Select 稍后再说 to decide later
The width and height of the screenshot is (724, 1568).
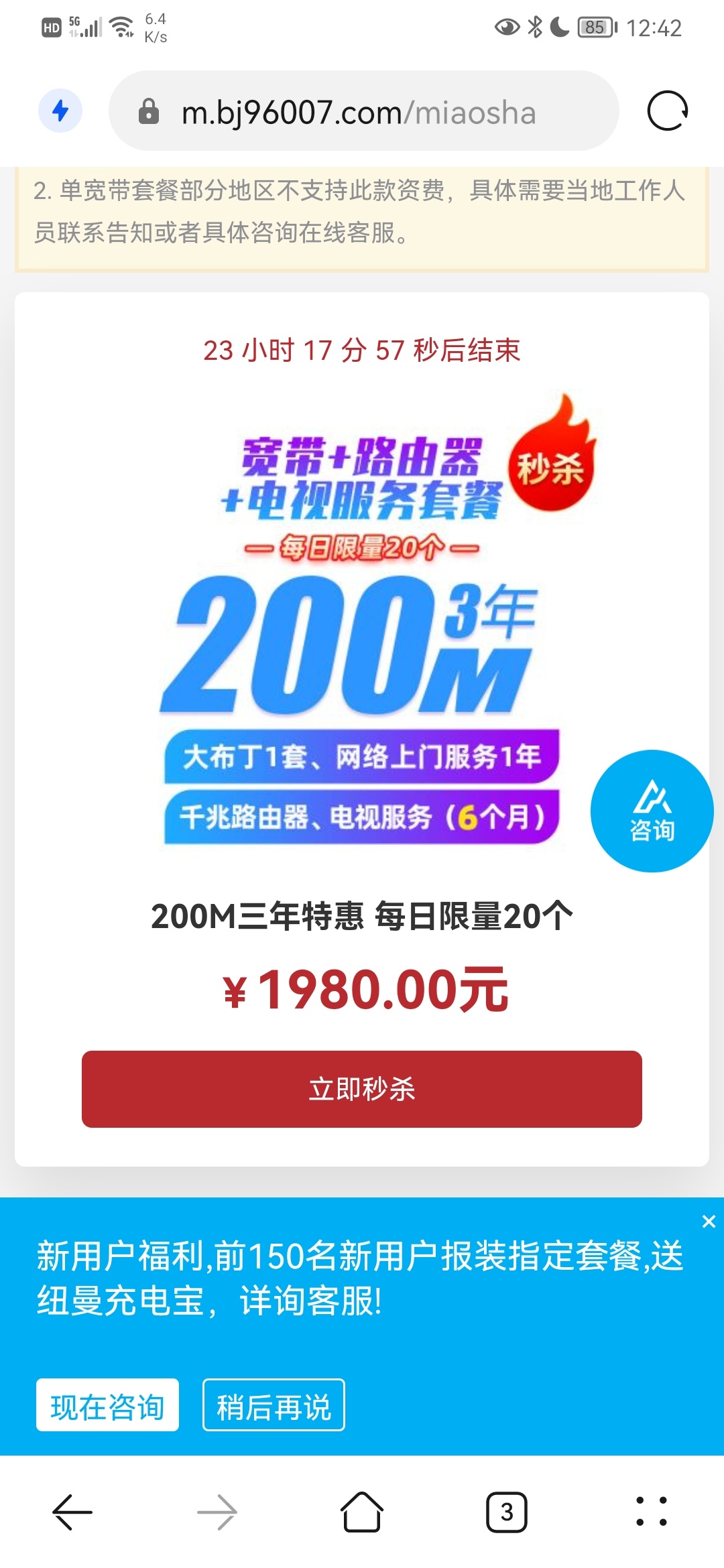[x=274, y=1405]
